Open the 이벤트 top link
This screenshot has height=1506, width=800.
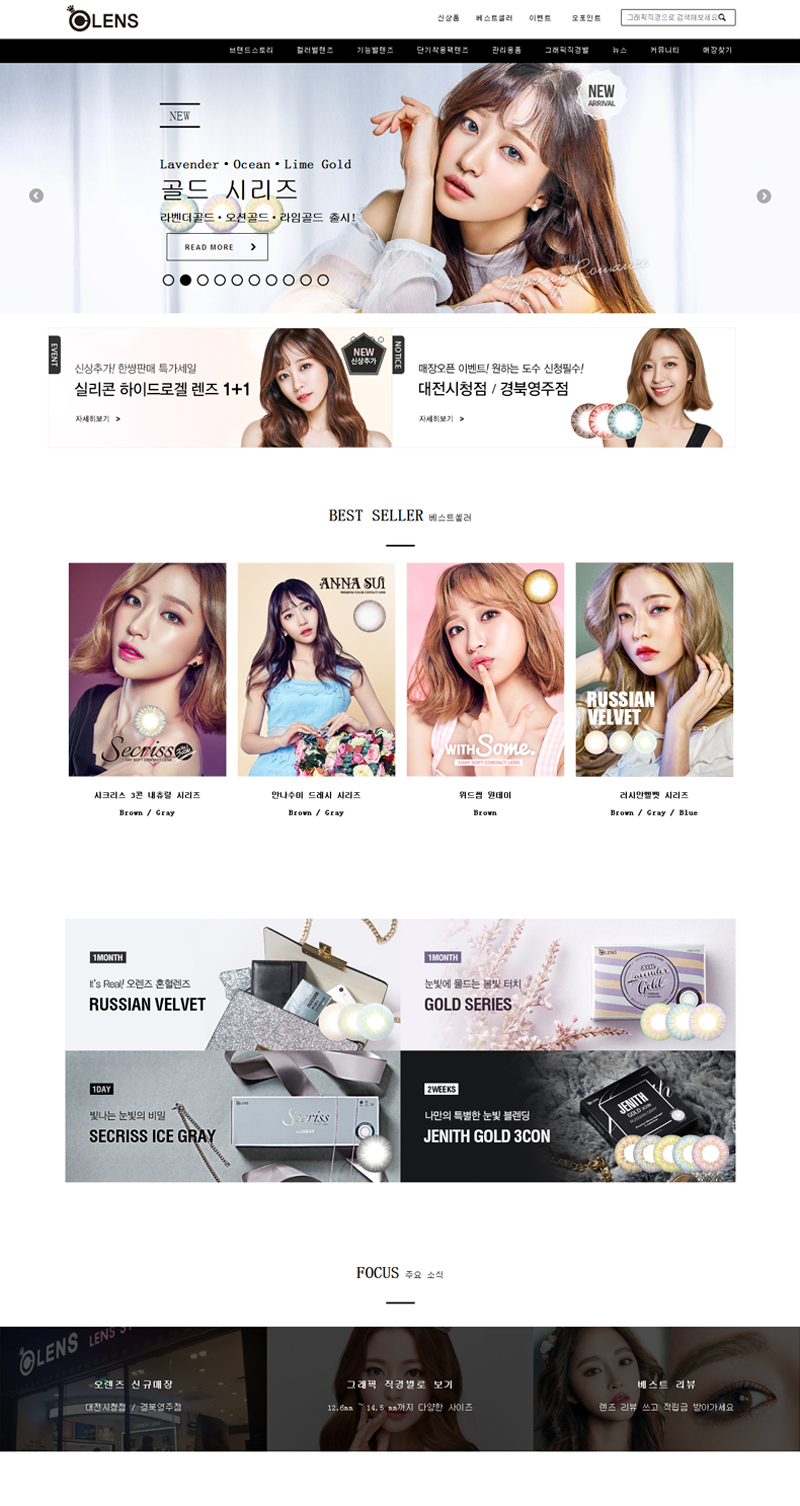coord(540,18)
